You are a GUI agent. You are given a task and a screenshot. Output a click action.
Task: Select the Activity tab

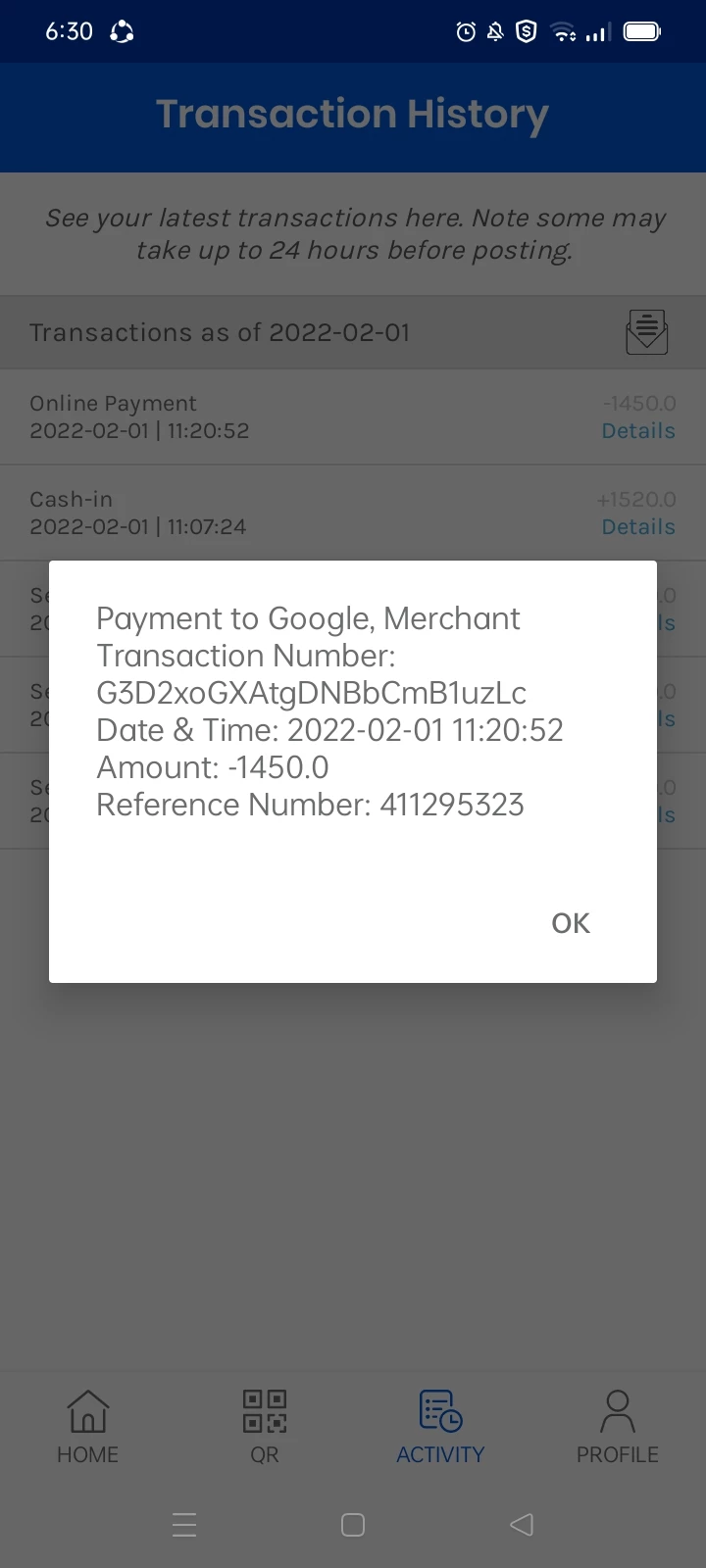pyautogui.click(x=440, y=1427)
